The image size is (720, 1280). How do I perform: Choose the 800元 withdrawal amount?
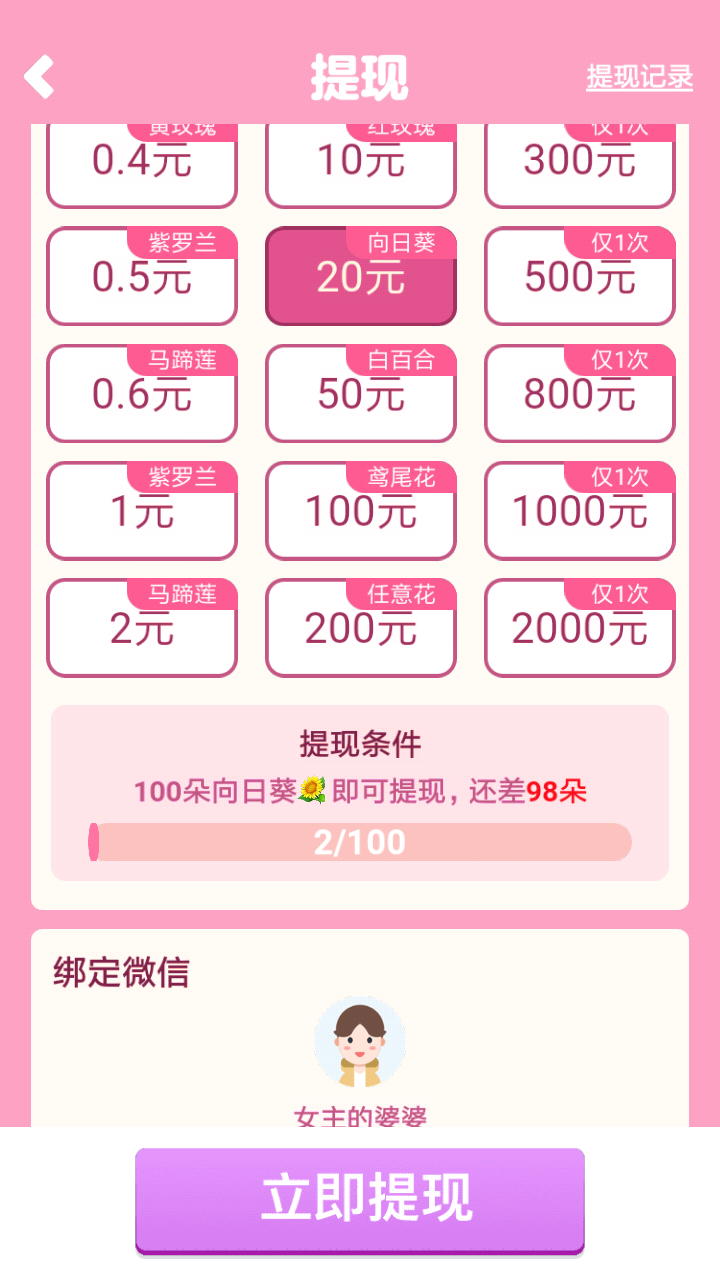(x=579, y=394)
